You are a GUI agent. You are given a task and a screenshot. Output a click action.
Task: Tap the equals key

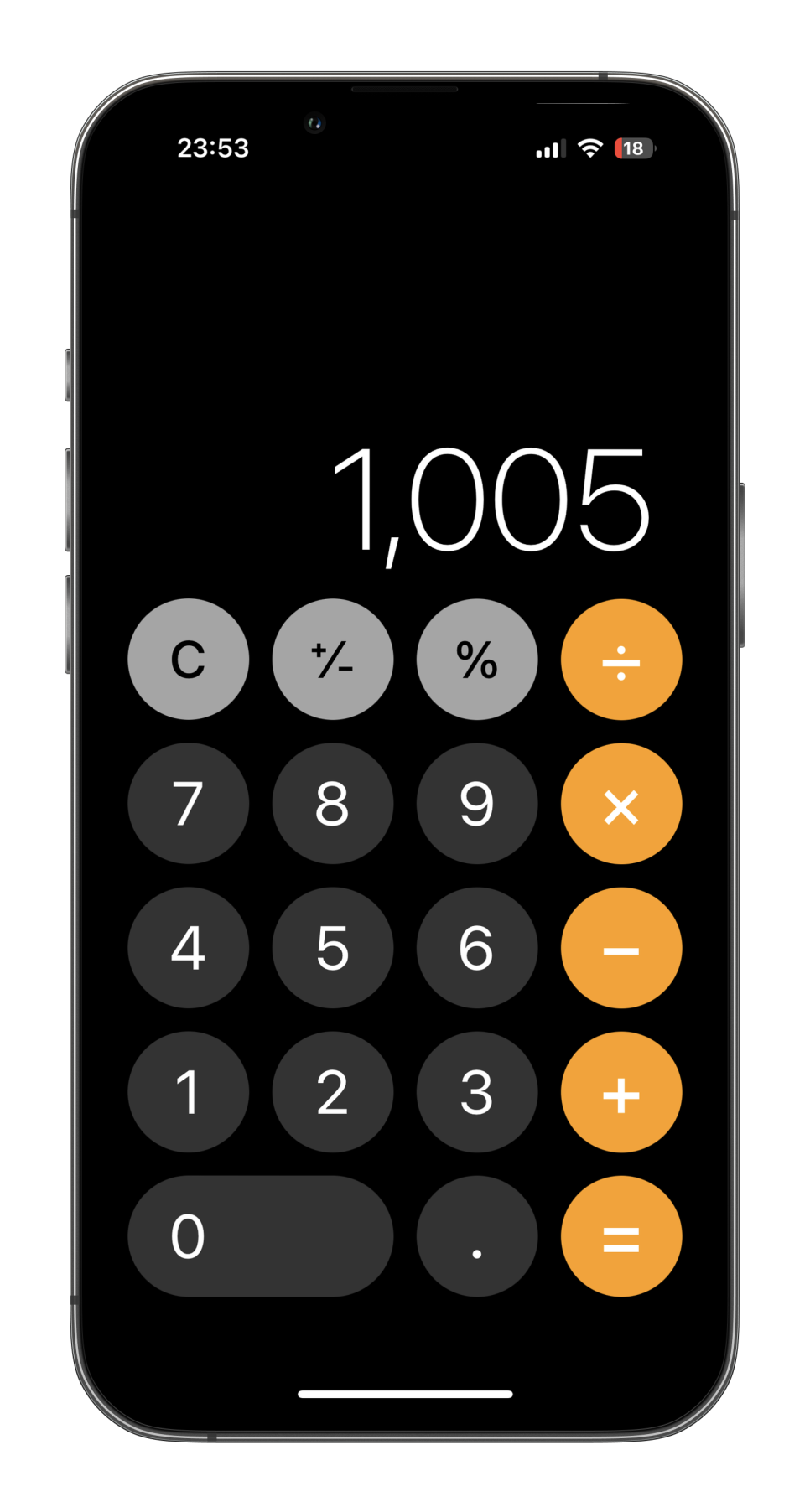(x=621, y=1236)
